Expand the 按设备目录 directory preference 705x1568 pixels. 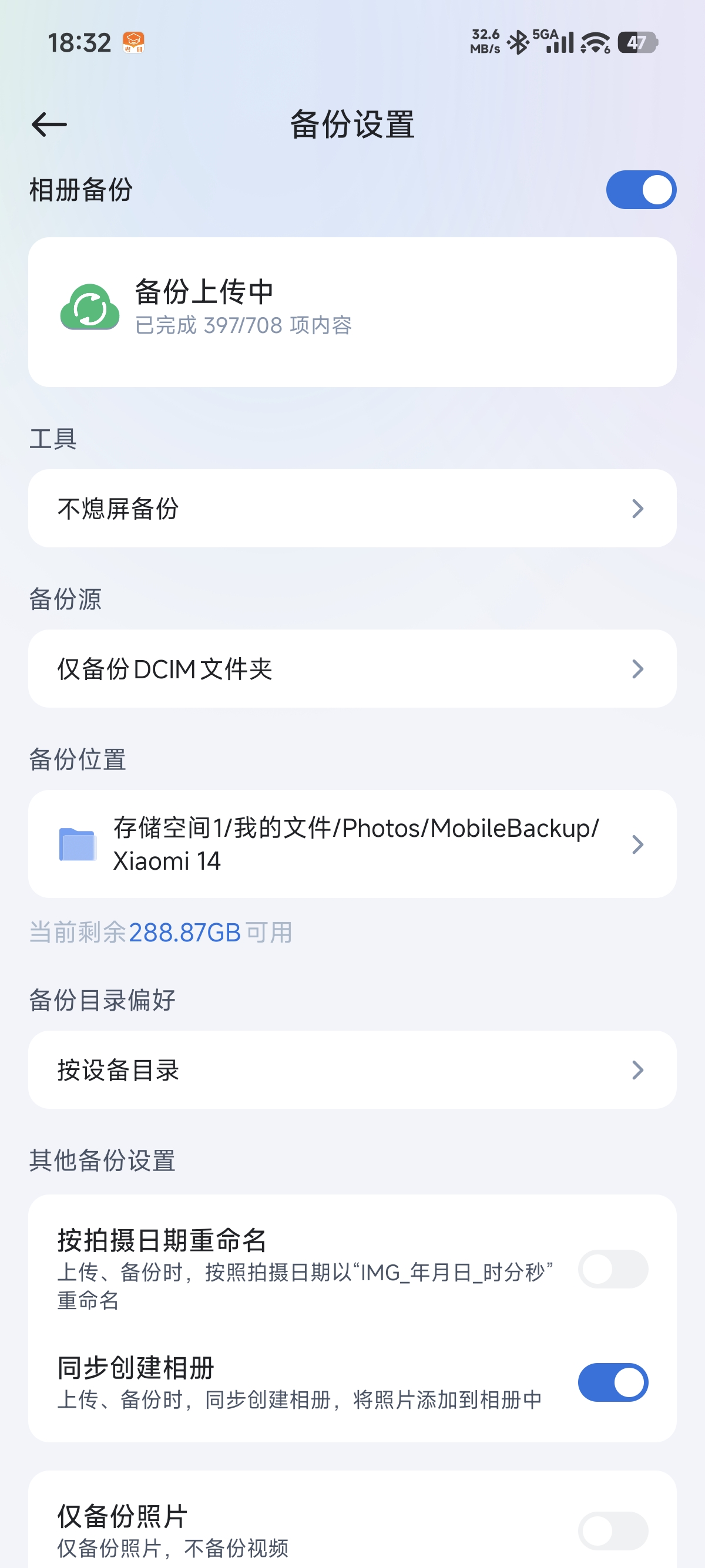(352, 1069)
